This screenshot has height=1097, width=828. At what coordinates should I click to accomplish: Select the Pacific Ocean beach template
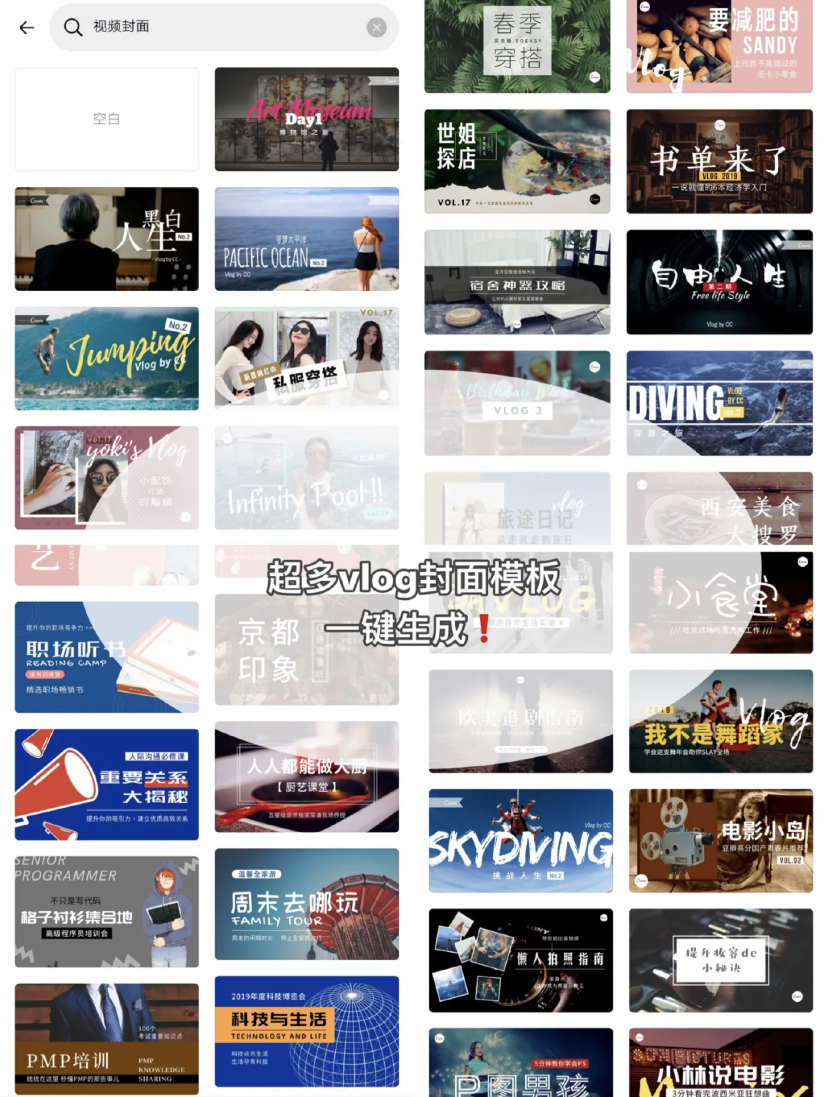point(306,238)
